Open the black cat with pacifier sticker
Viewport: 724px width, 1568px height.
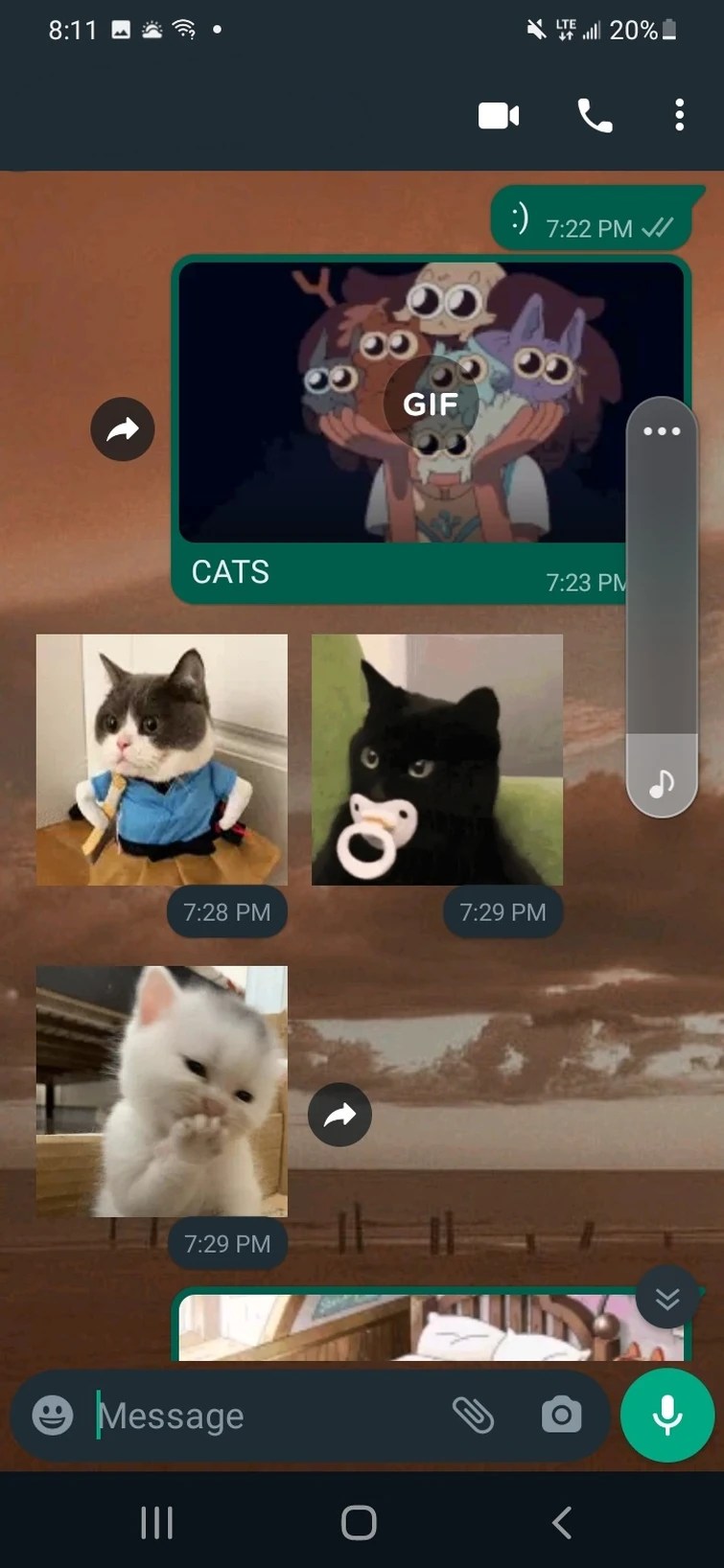coord(437,759)
